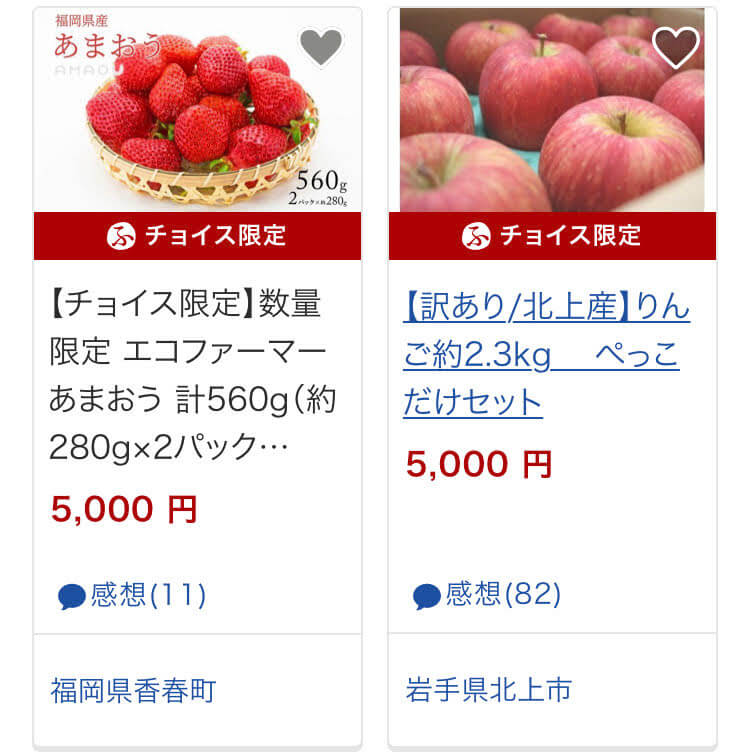Favorite the あまおう strawberry item with the heart icon
This screenshot has width=750, height=754.
320,47
